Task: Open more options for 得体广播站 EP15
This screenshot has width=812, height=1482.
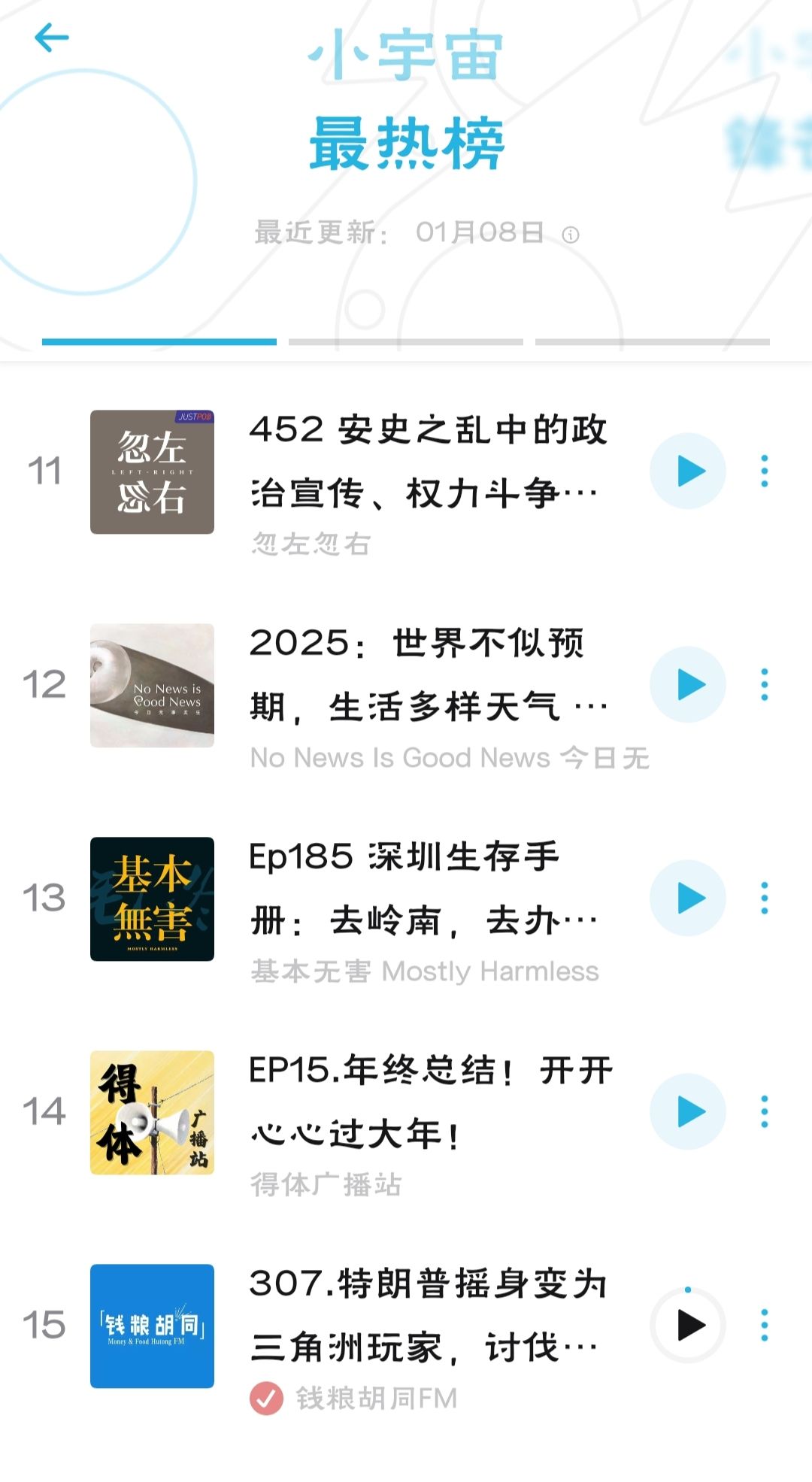Action: coord(764,1112)
